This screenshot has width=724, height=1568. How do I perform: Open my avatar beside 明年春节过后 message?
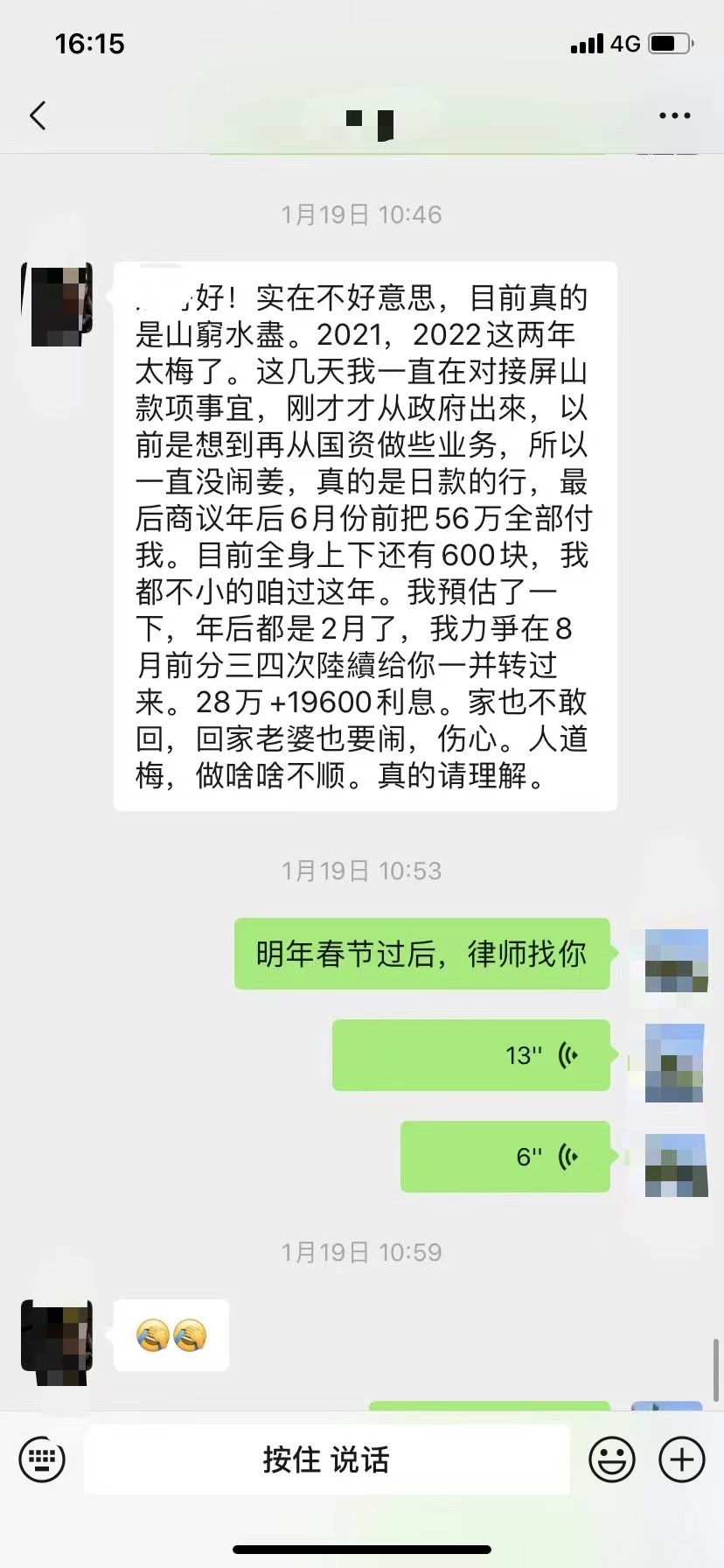click(x=675, y=961)
